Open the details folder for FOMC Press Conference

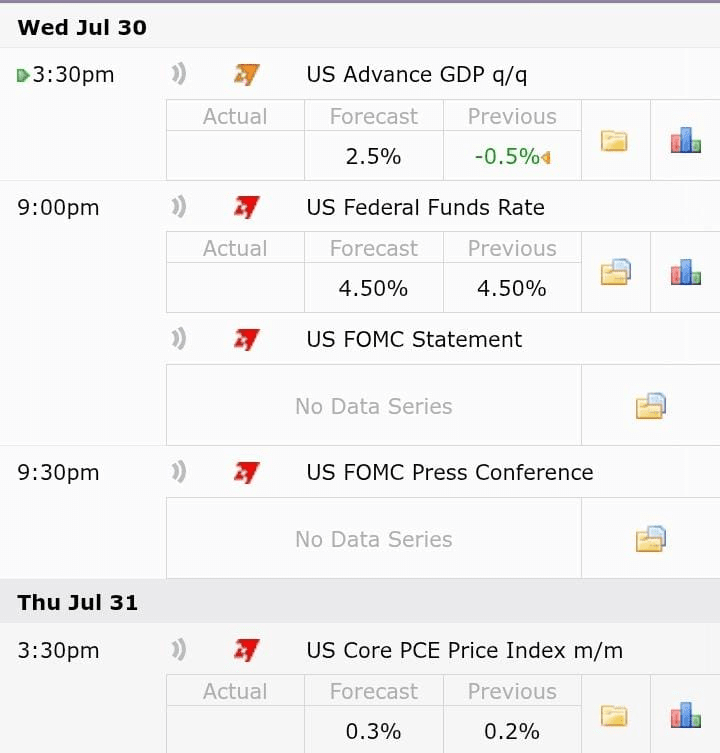pos(650,538)
